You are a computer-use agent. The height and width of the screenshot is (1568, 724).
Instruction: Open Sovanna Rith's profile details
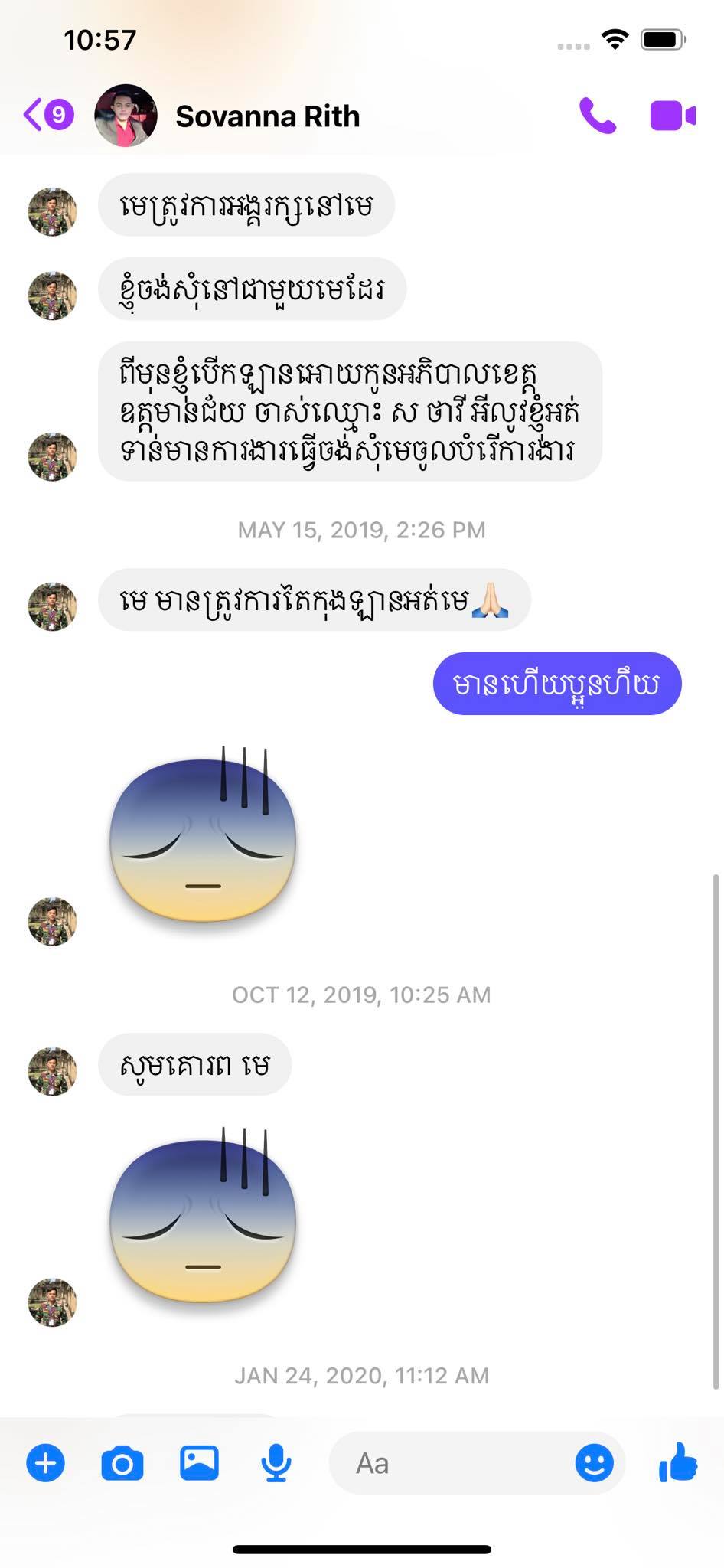[x=266, y=116]
